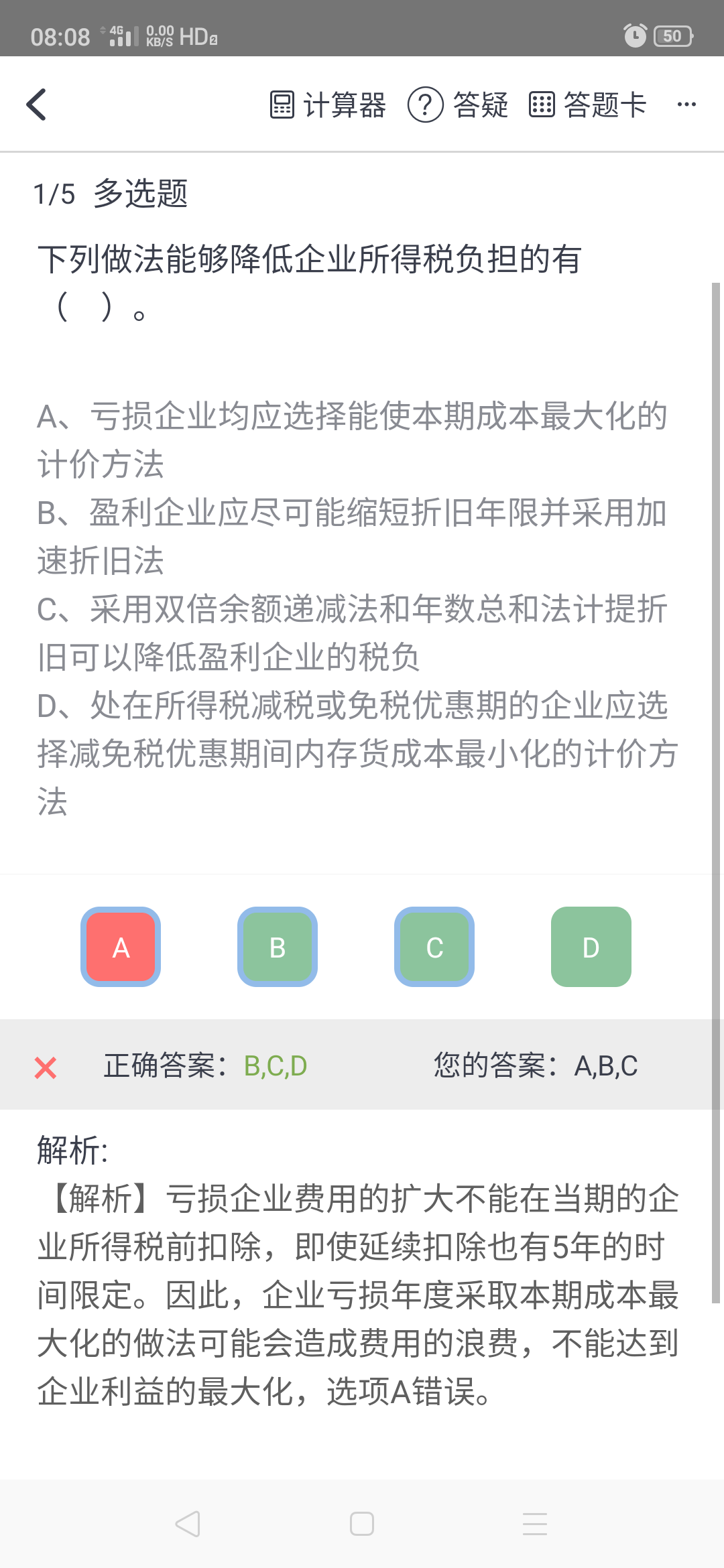724x1568 pixels.
Task: Open the 答题卡 answer sheet
Action: 587,105
